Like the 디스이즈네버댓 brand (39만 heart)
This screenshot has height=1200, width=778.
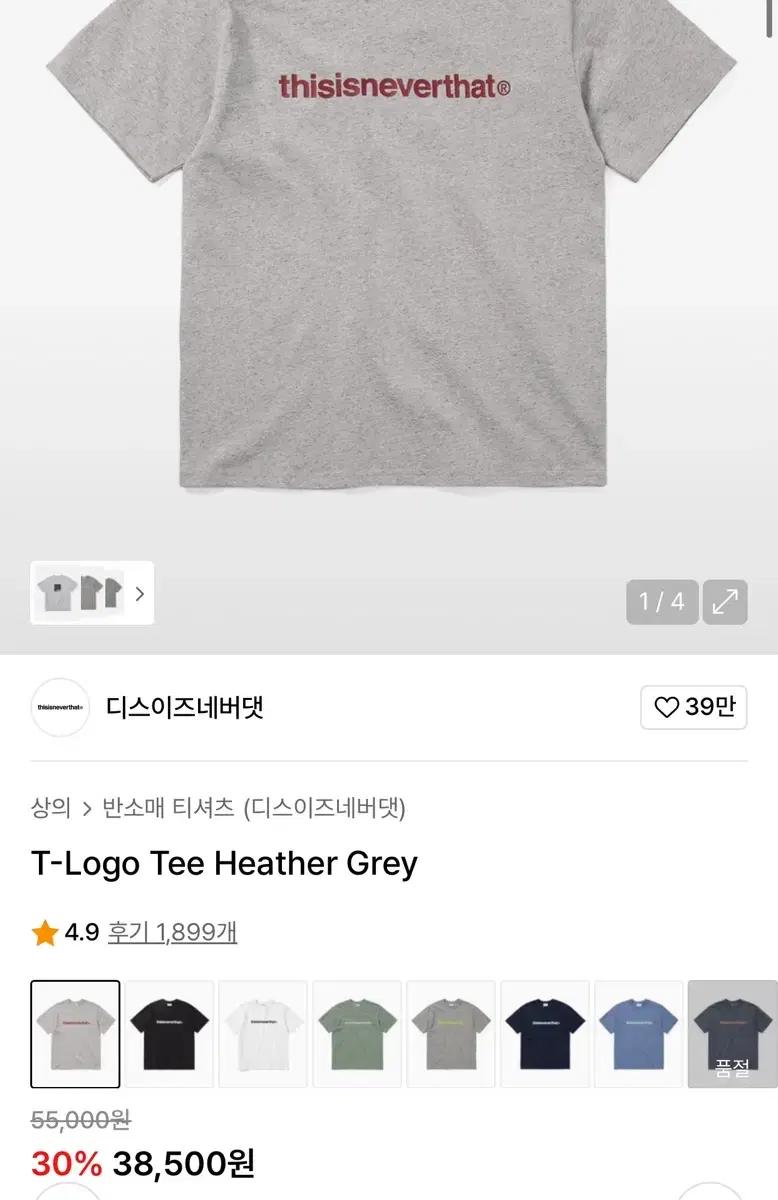click(693, 708)
